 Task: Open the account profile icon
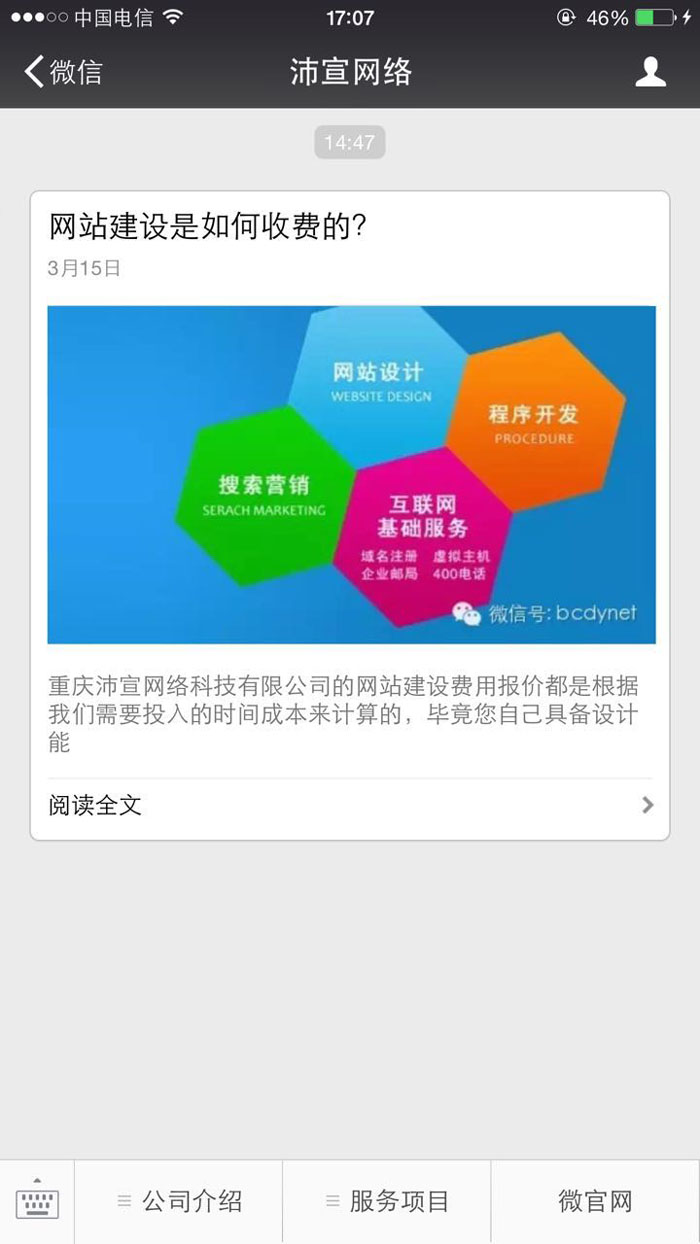coord(650,72)
